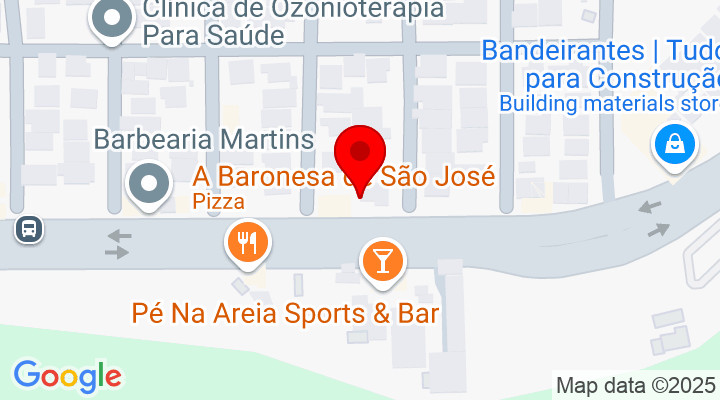Select A Baronesa de São José pizza marker

(245, 242)
